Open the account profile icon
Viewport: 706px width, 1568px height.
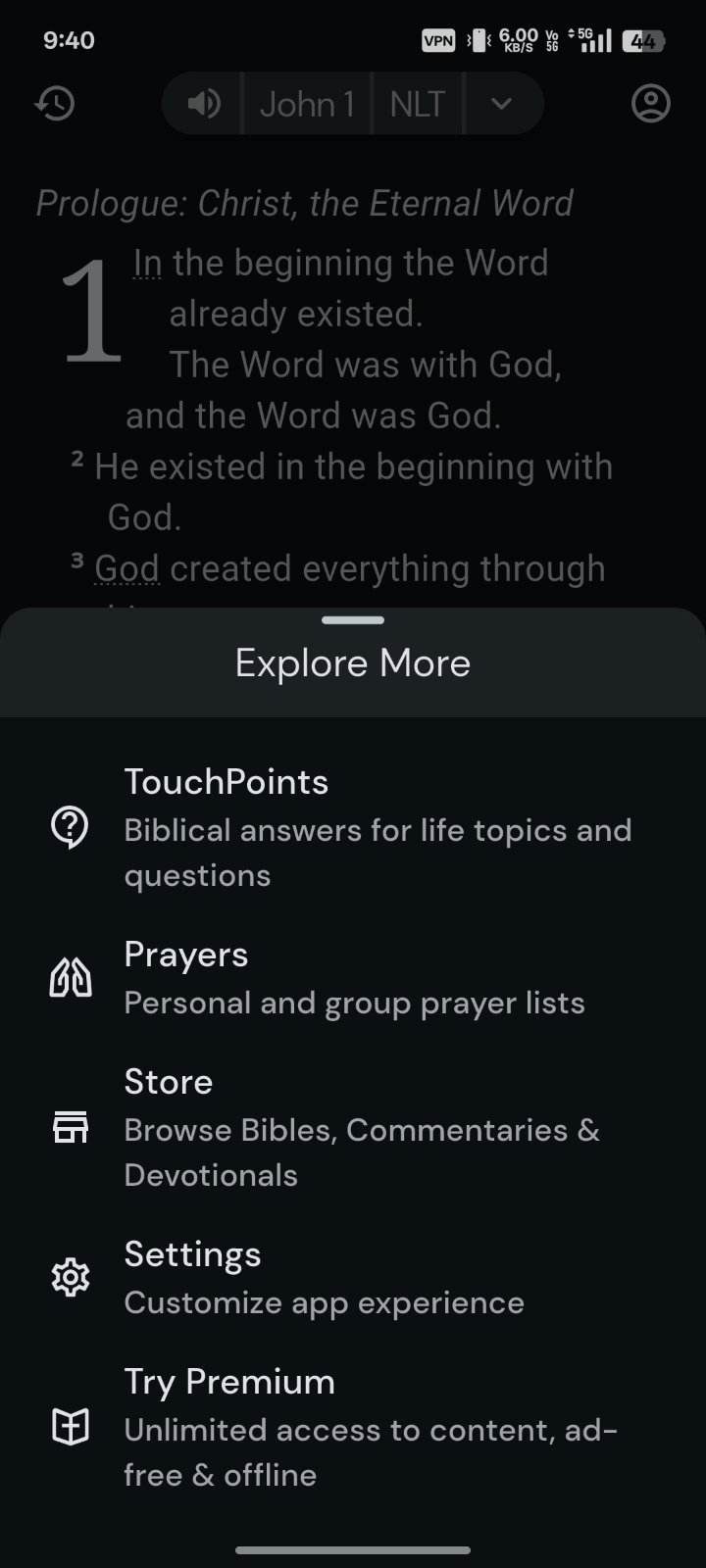[650, 104]
